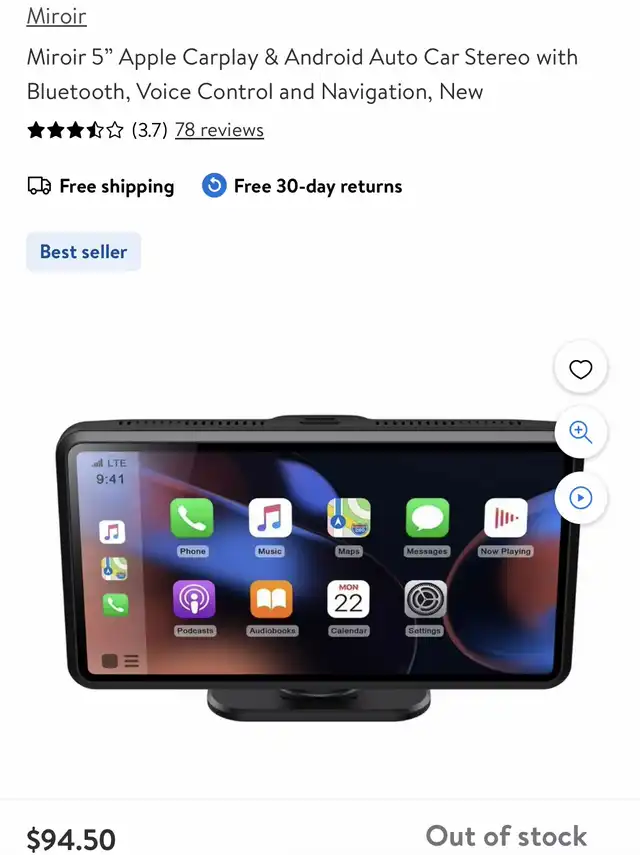Open the 78 reviews link
The image size is (640, 855).
coord(219,130)
